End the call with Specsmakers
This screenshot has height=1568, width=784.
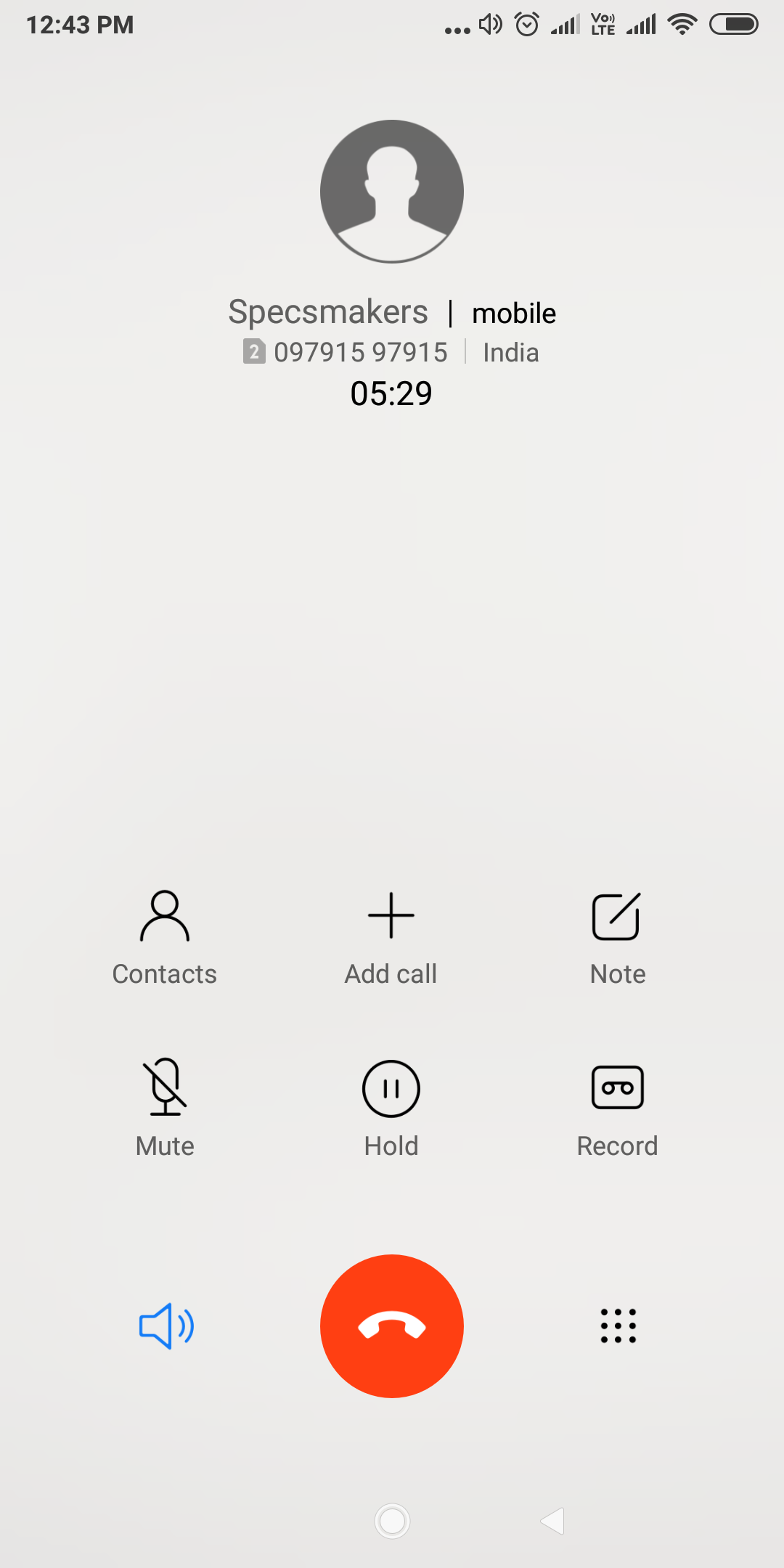[x=392, y=1326]
